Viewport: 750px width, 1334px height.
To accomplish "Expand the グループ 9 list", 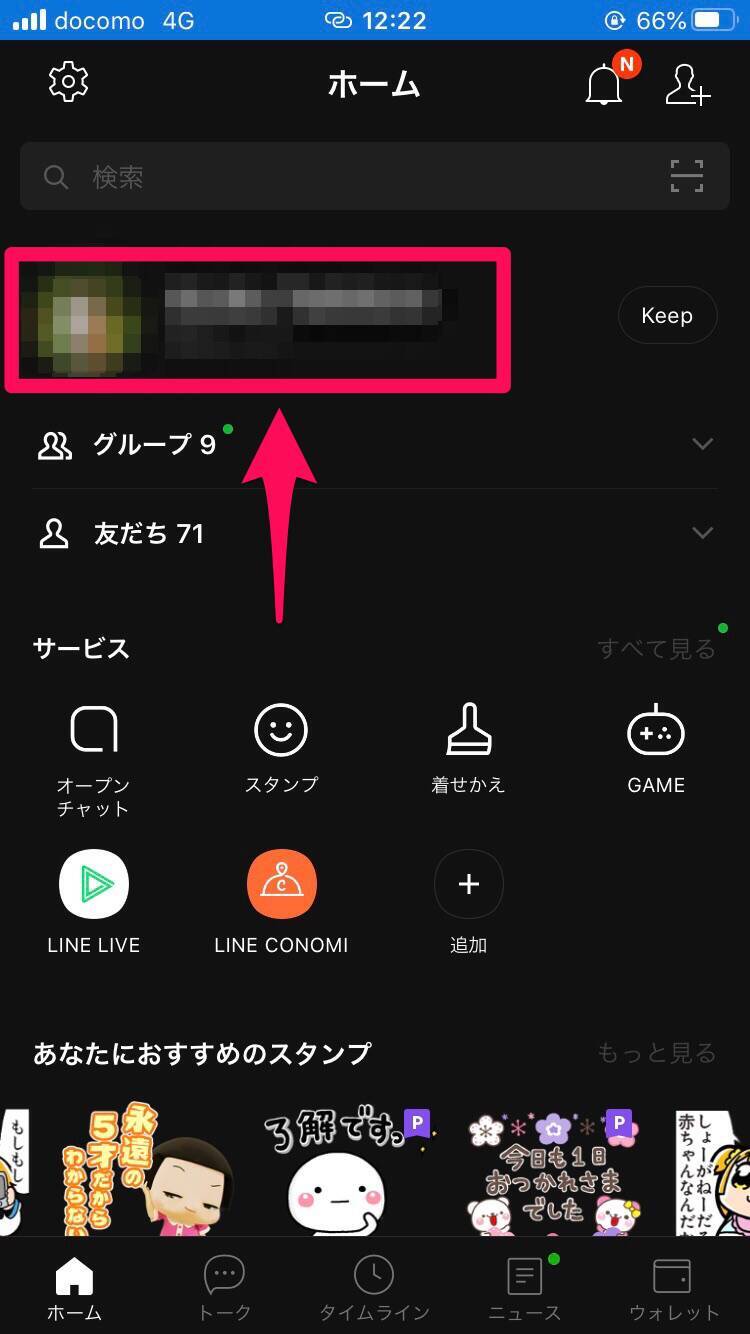I will click(x=703, y=444).
